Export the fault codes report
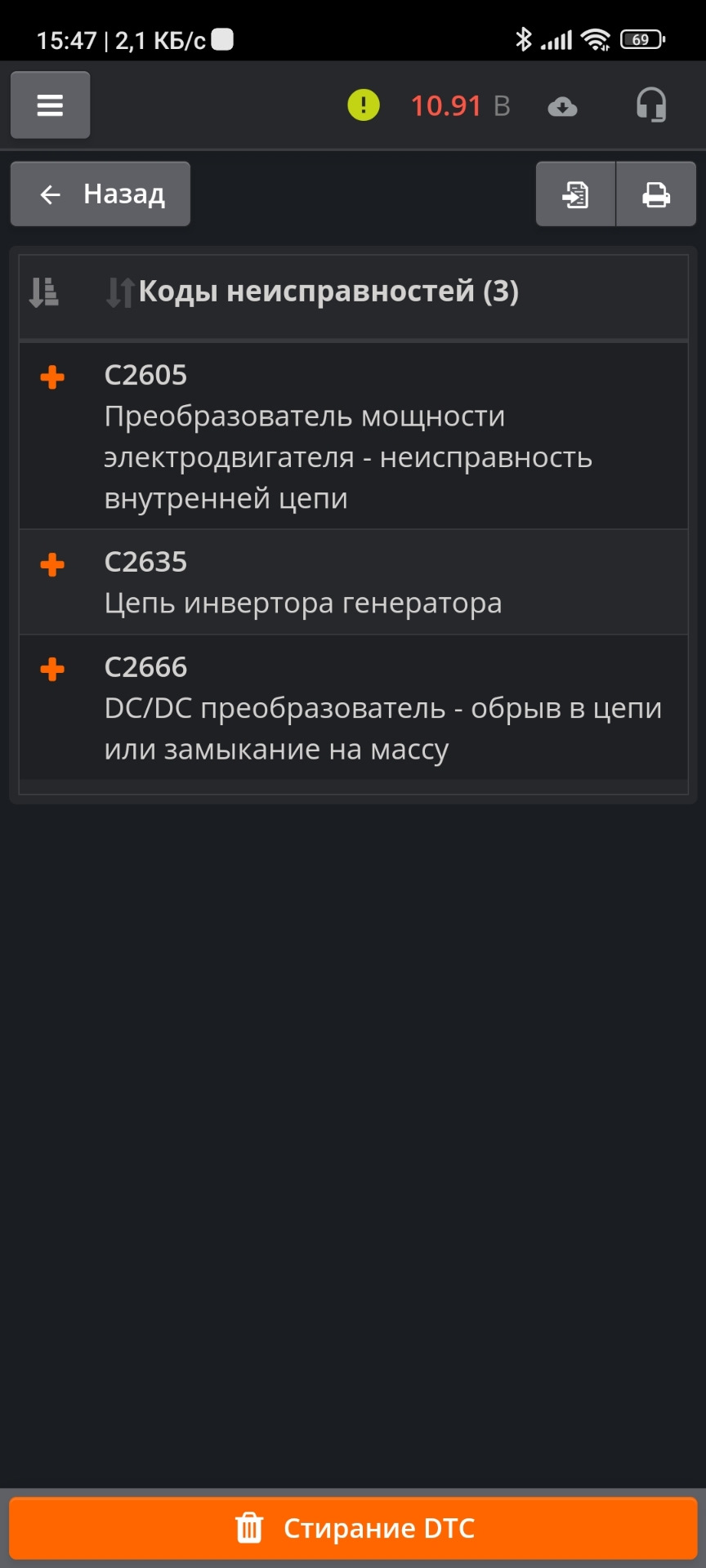Screen dimensions: 706x1568 click(575, 194)
